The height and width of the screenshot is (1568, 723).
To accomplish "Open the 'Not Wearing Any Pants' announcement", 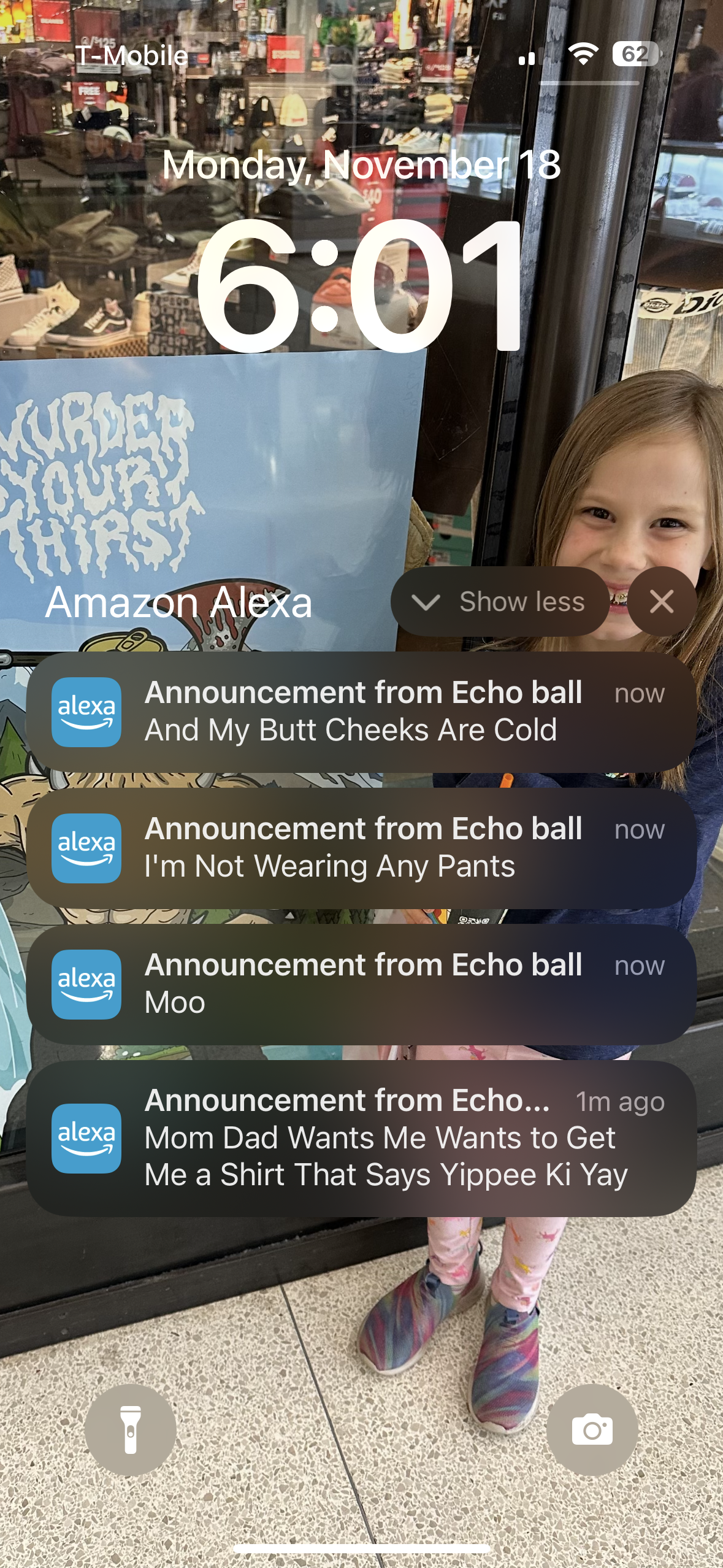I will point(361,848).
